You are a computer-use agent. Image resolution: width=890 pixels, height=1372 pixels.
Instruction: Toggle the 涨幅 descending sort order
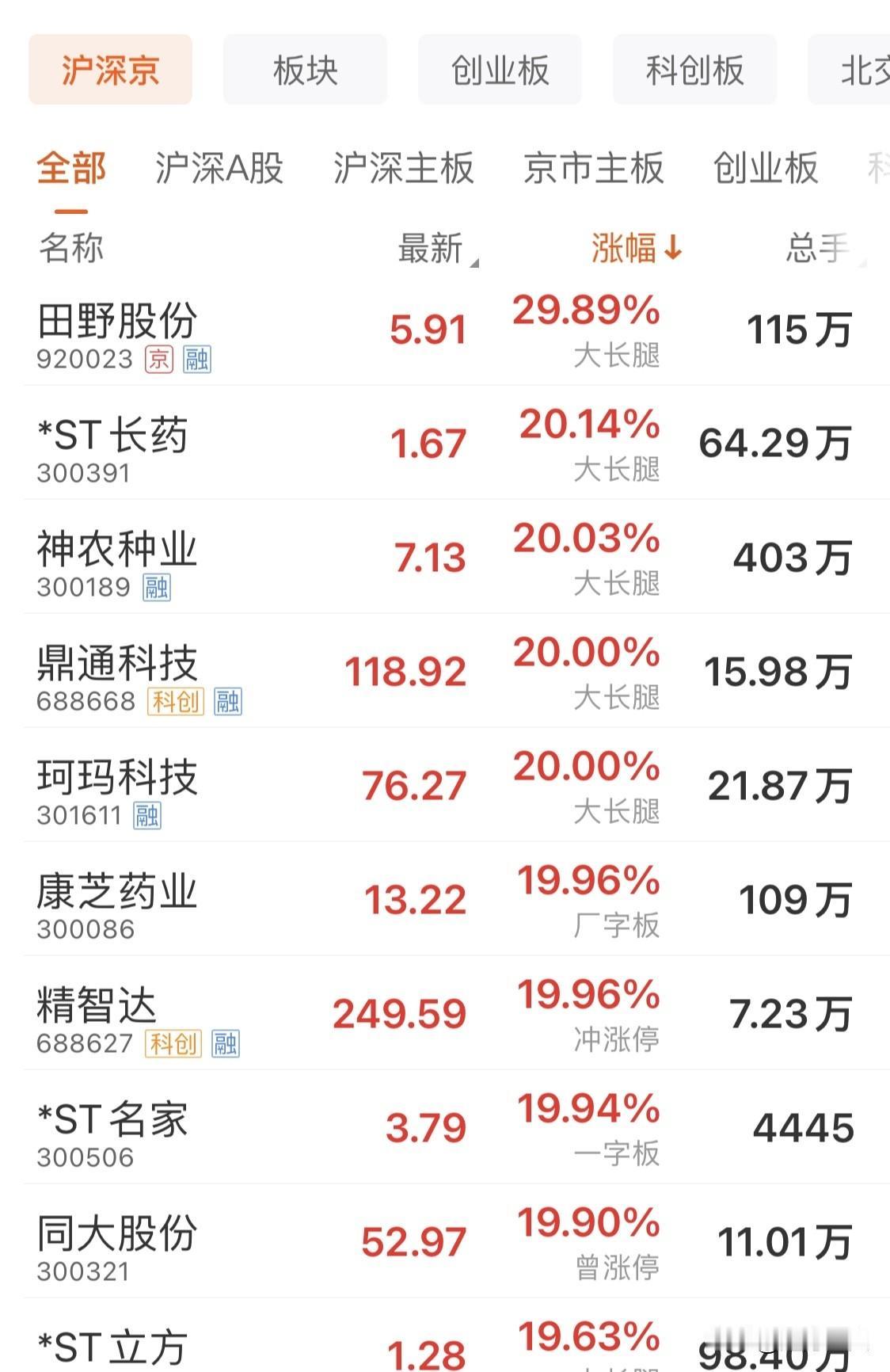coord(626,248)
